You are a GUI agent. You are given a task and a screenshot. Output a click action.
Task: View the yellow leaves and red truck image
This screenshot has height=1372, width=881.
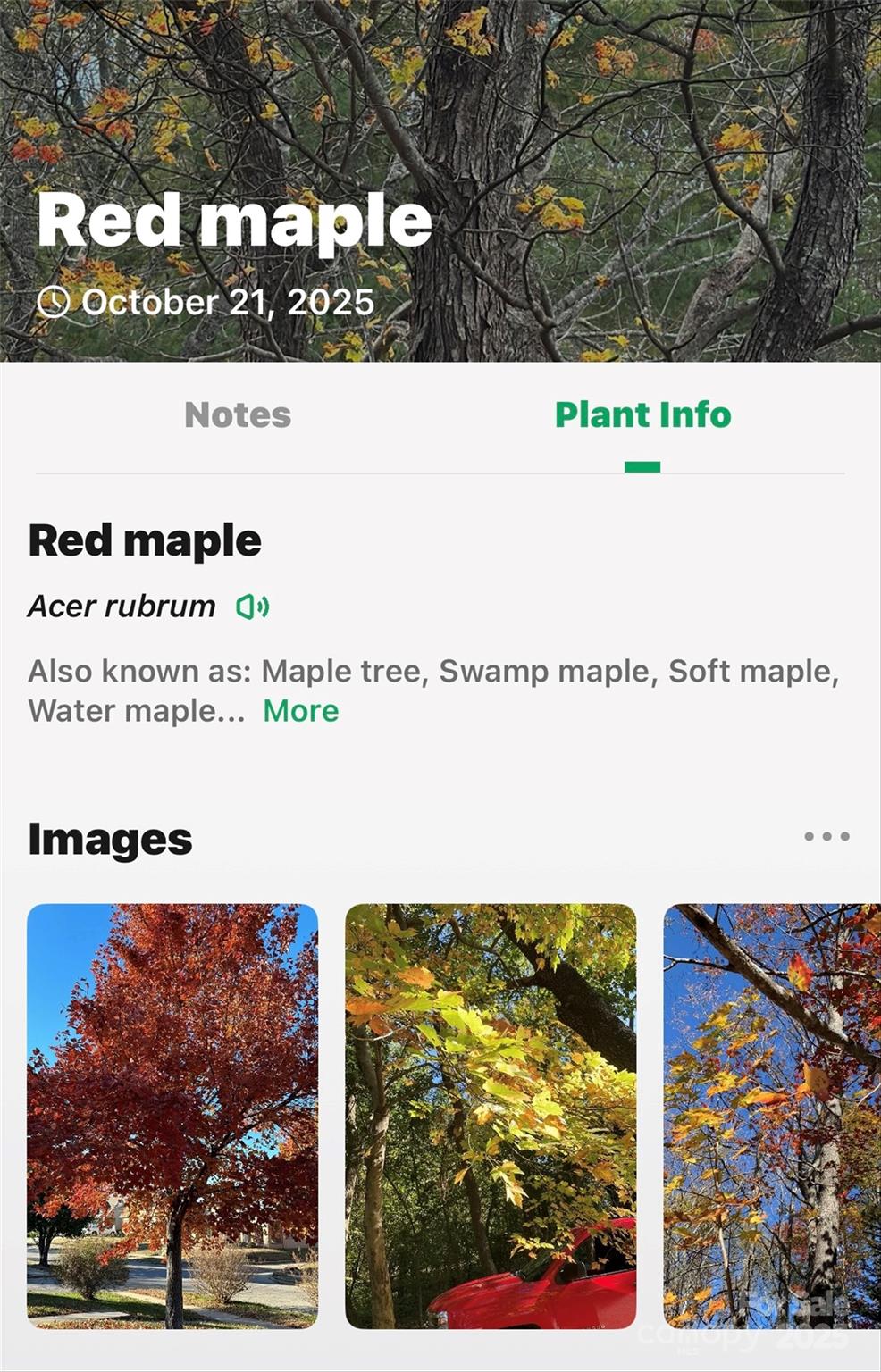tap(491, 1116)
